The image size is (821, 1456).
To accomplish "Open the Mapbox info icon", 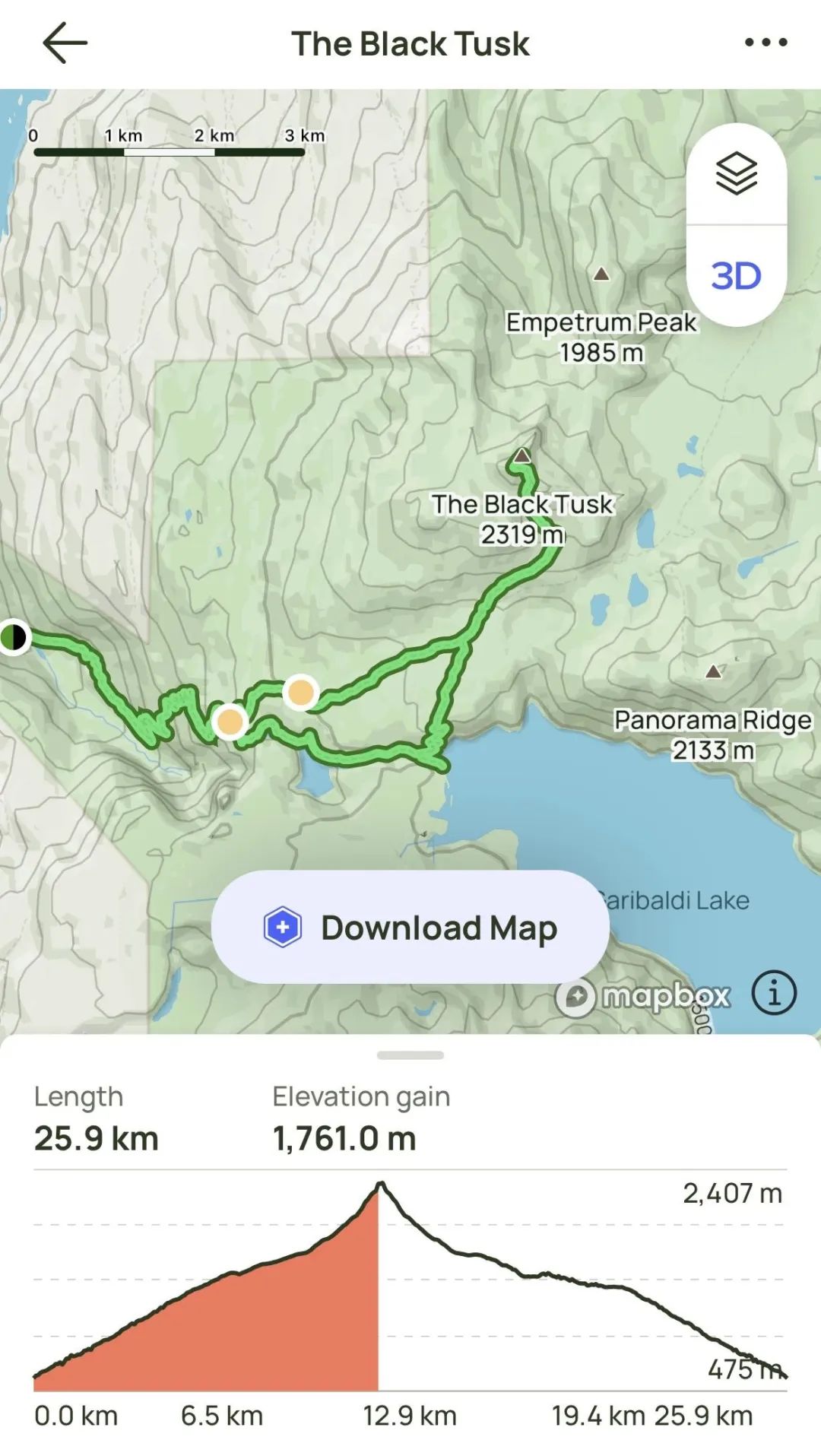I will 774,993.
